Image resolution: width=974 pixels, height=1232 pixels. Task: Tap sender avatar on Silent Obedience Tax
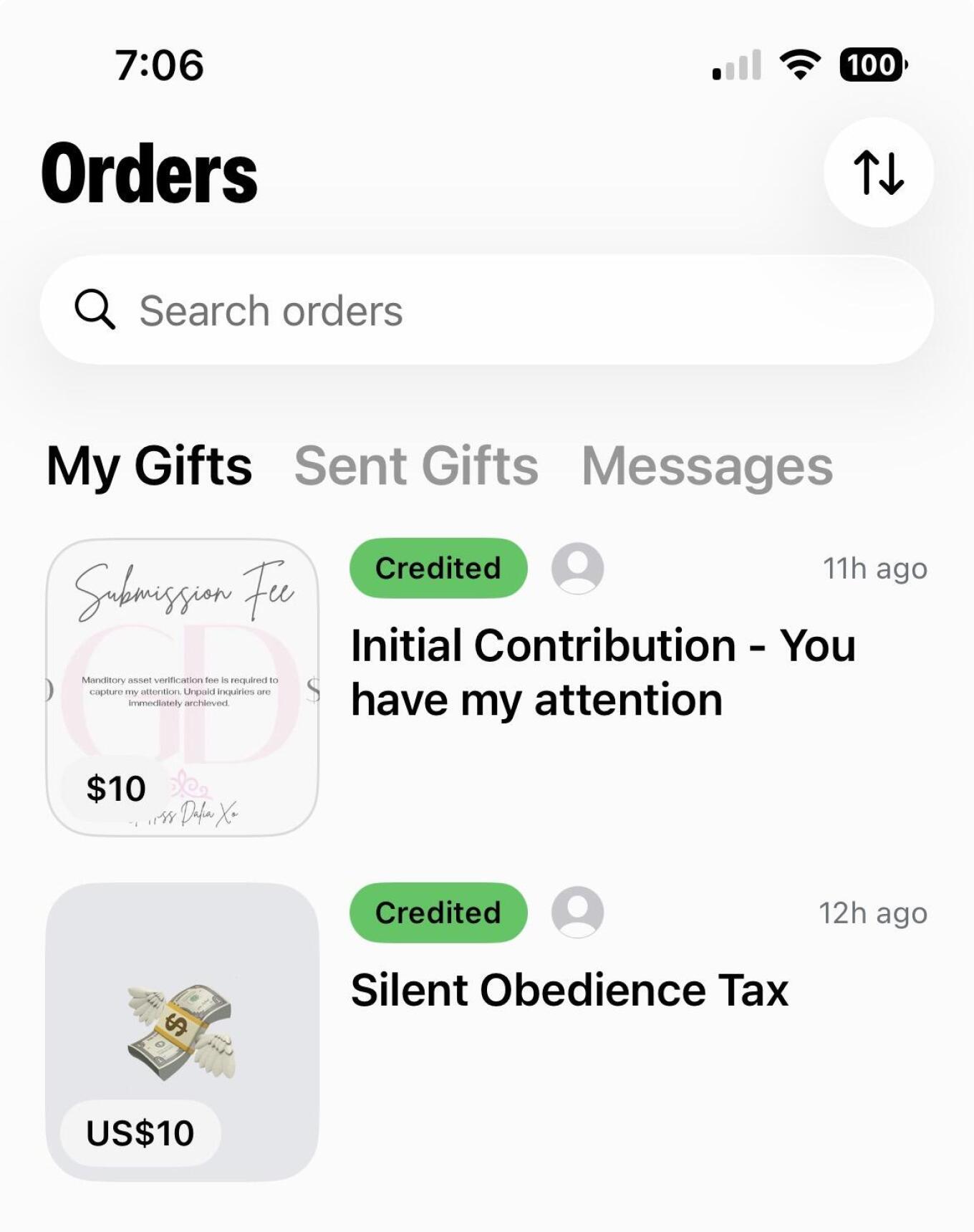[577, 912]
